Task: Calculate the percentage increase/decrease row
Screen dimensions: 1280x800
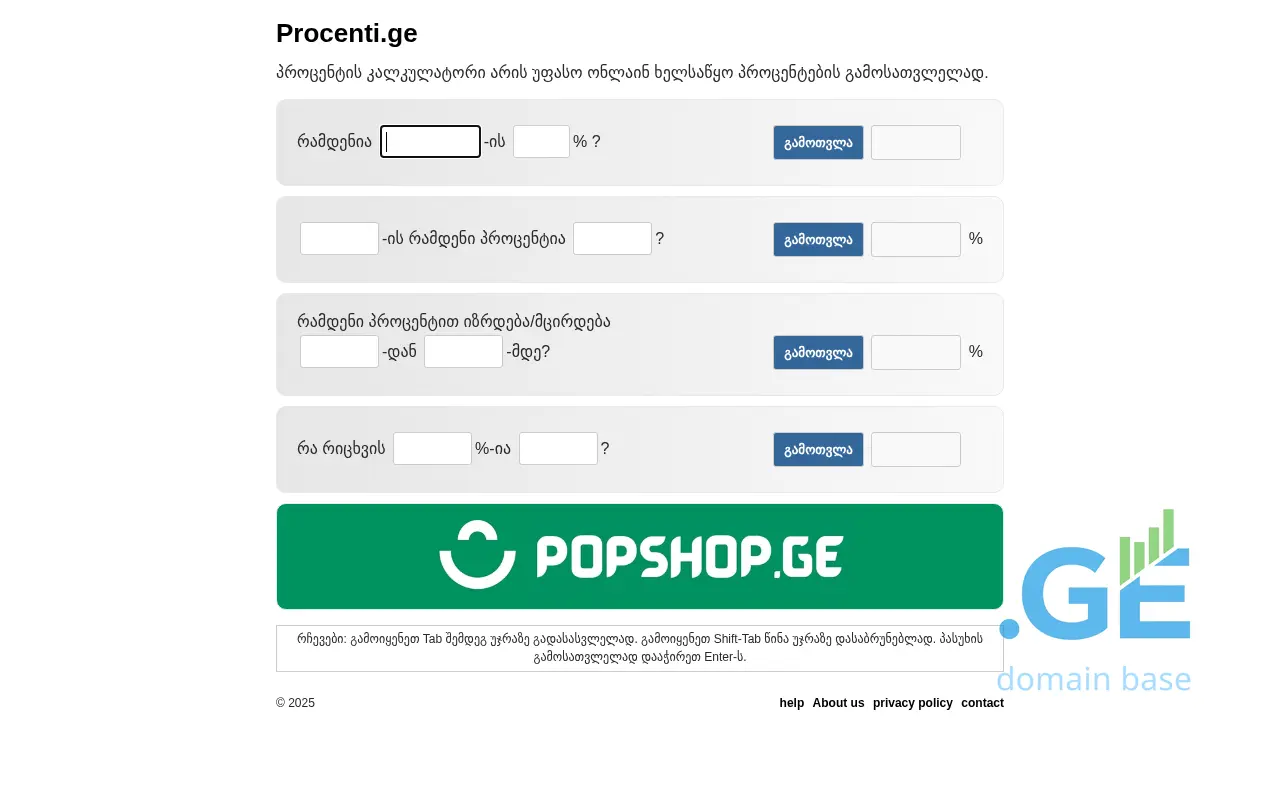Action: (818, 353)
